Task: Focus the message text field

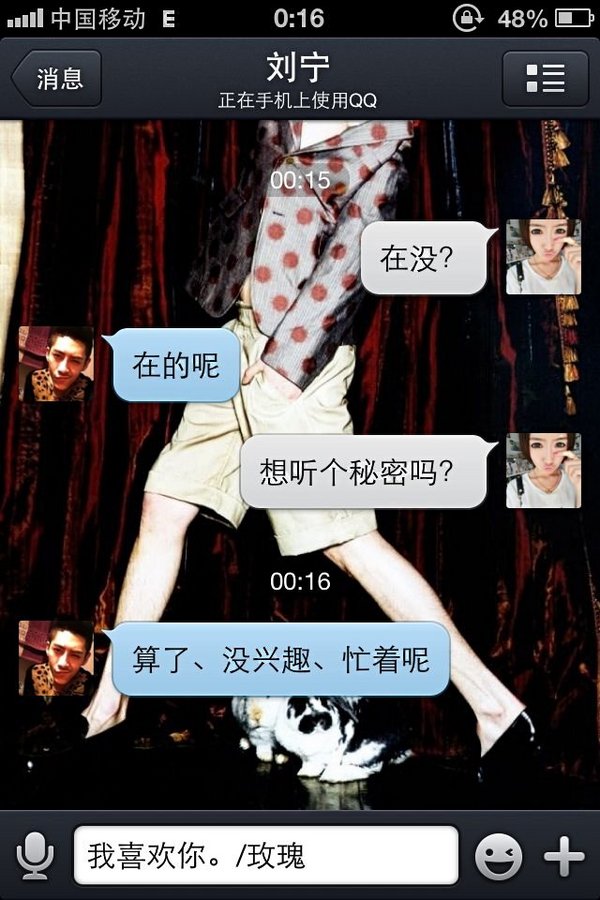Action: (x=265, y=856)
